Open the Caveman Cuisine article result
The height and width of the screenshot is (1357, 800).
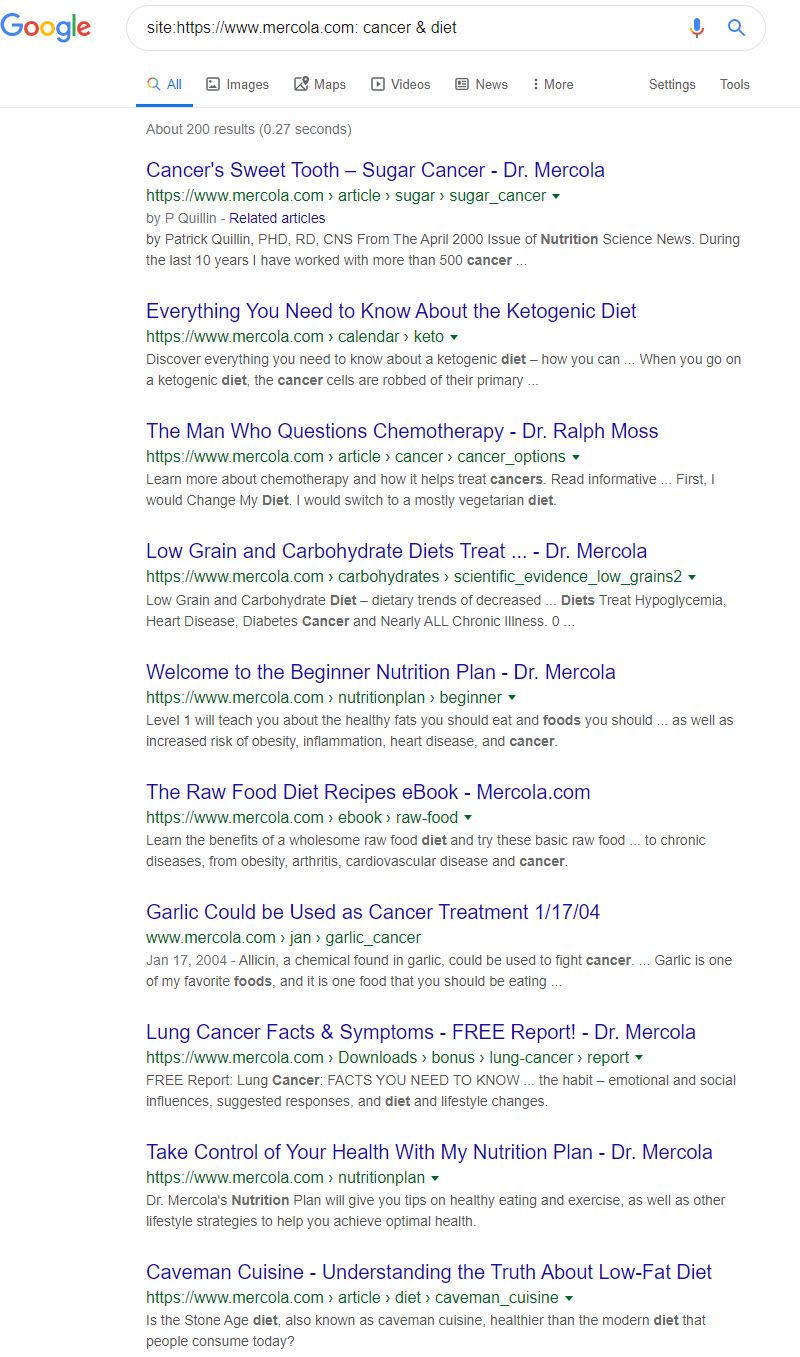click(x=429, y=1272)
